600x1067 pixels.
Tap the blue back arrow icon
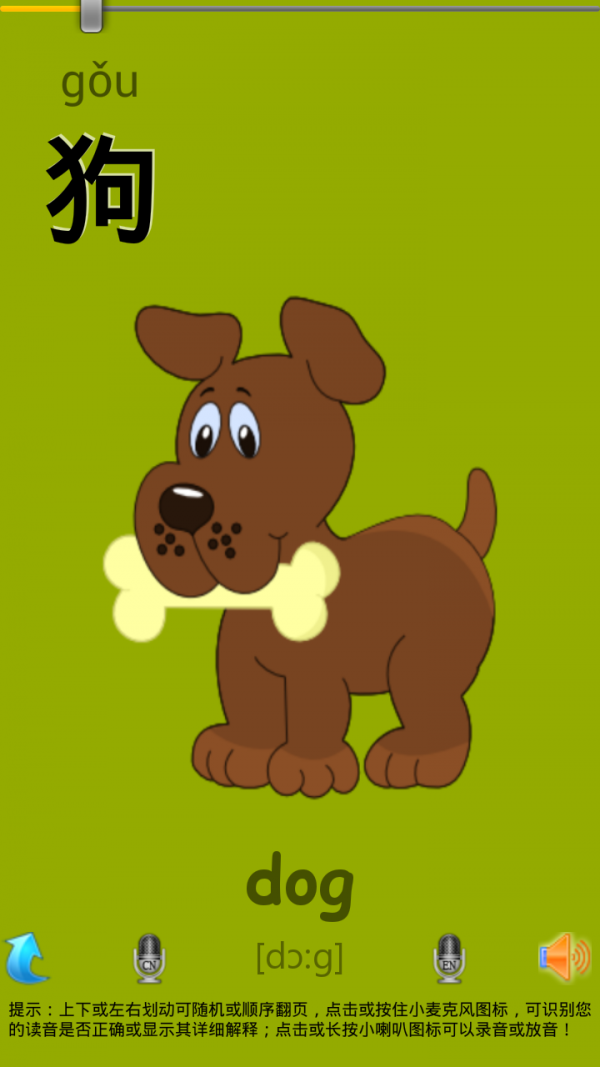pos(27,958)
